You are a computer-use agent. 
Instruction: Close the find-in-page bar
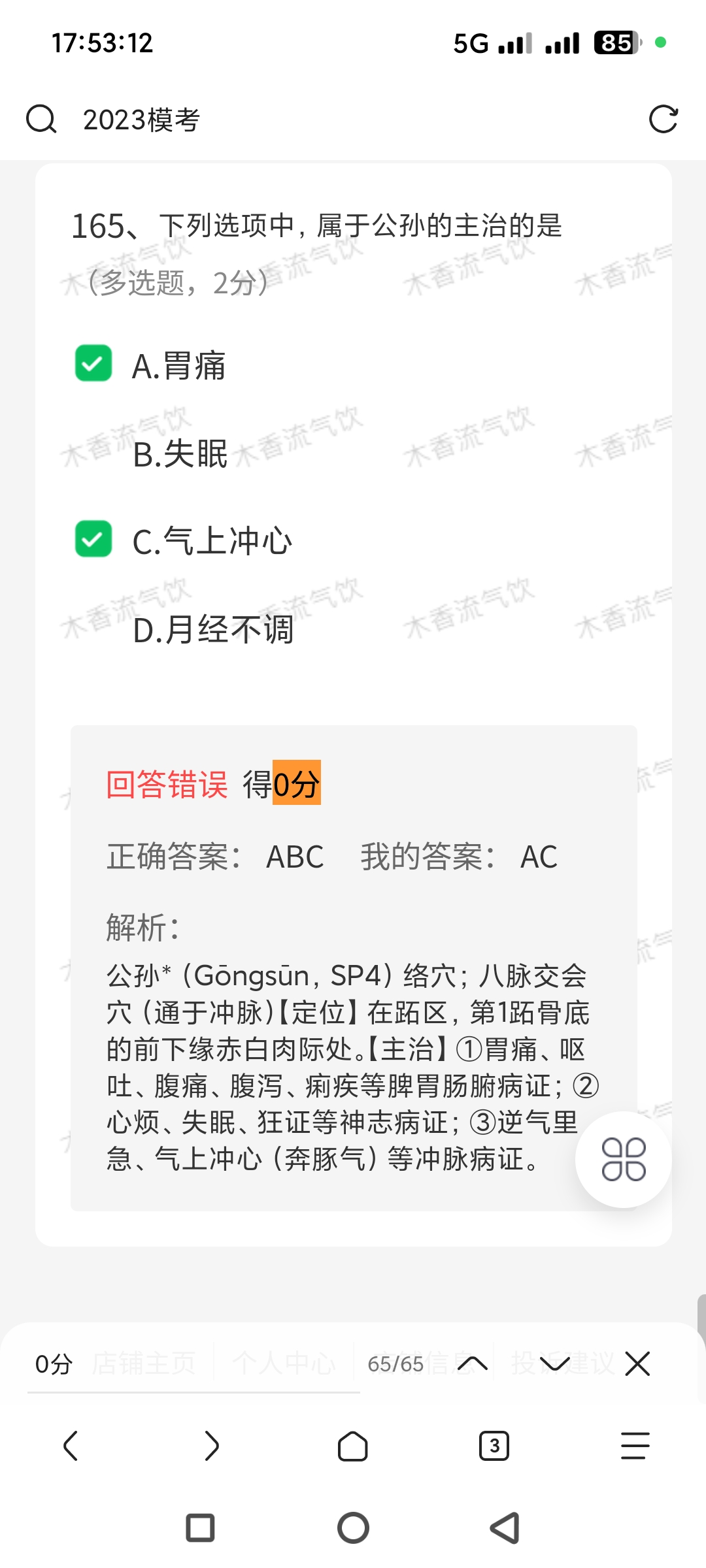[x=637, y=1364]
